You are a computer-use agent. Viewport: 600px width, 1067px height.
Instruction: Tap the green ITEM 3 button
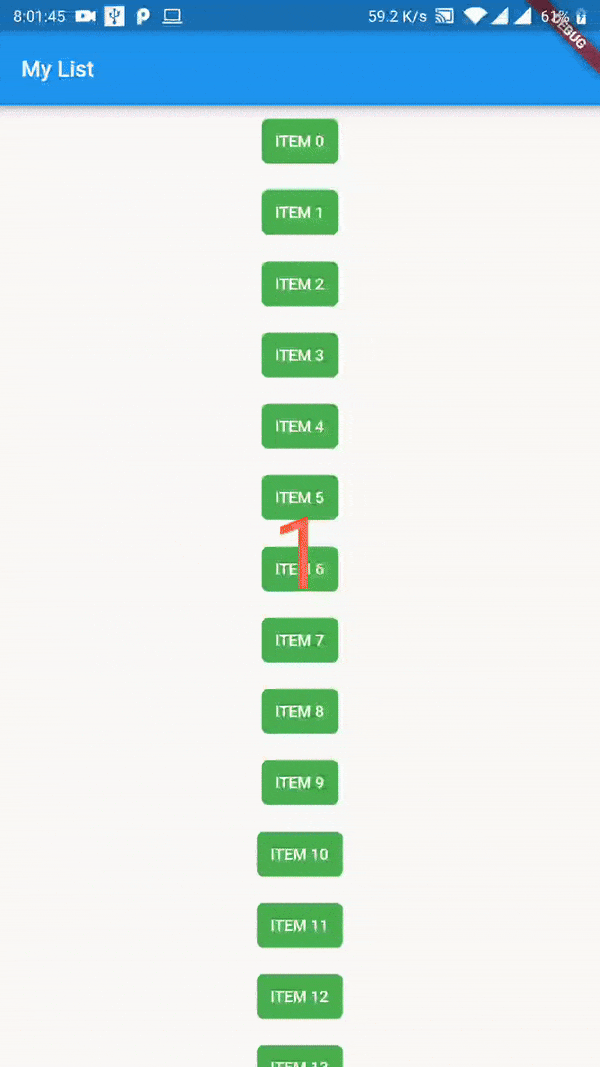[x=300, y=355]
